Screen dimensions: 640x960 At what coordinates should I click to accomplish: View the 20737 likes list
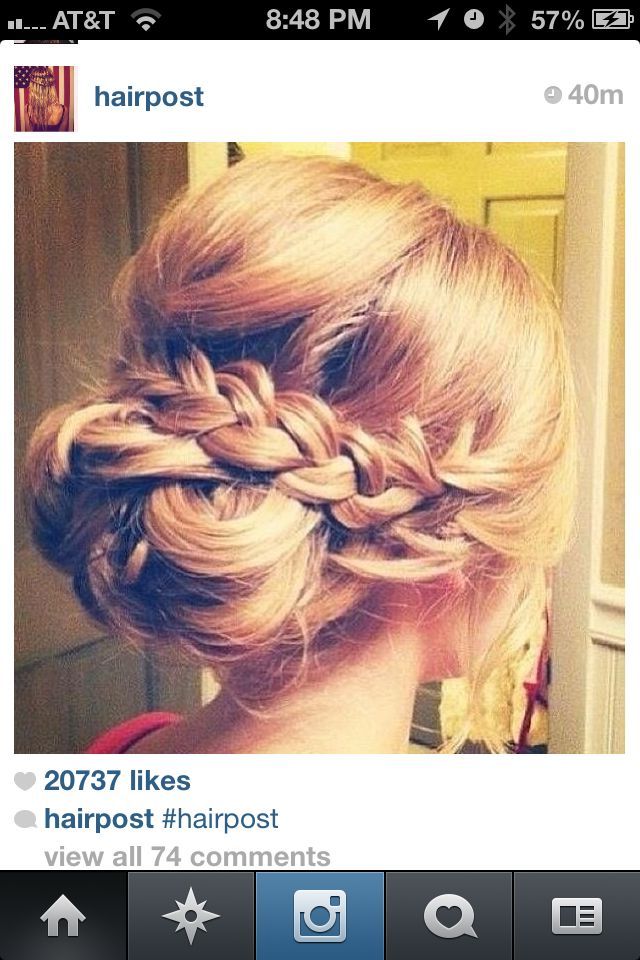click(116, 781)
